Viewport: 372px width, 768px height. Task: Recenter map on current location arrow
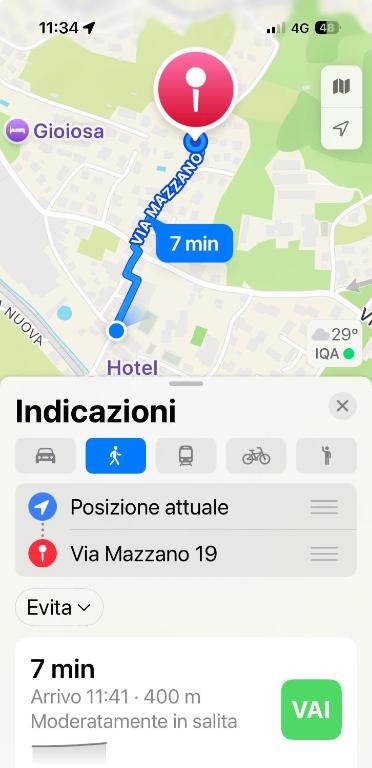click(341, 128)
